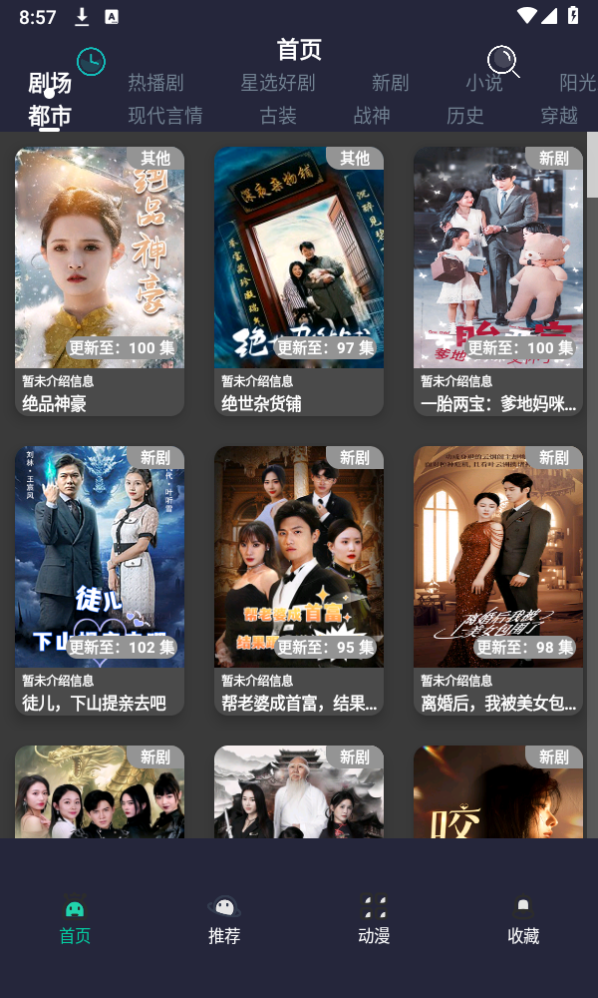Screen dimensions: 598x998
Task: Select the 穿越 category
Action: 559,116
